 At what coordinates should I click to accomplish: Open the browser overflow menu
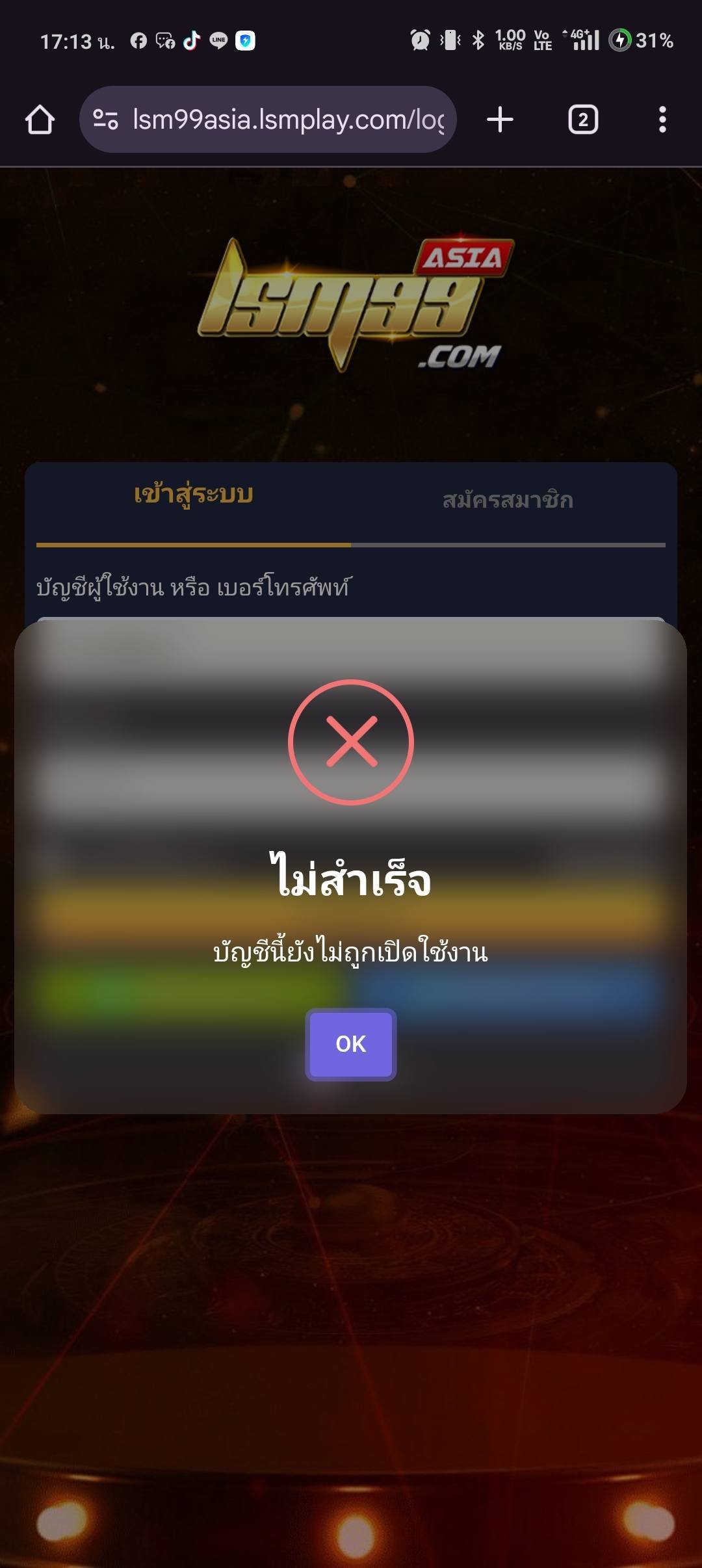pyautogui.click(x=662, y=120)
